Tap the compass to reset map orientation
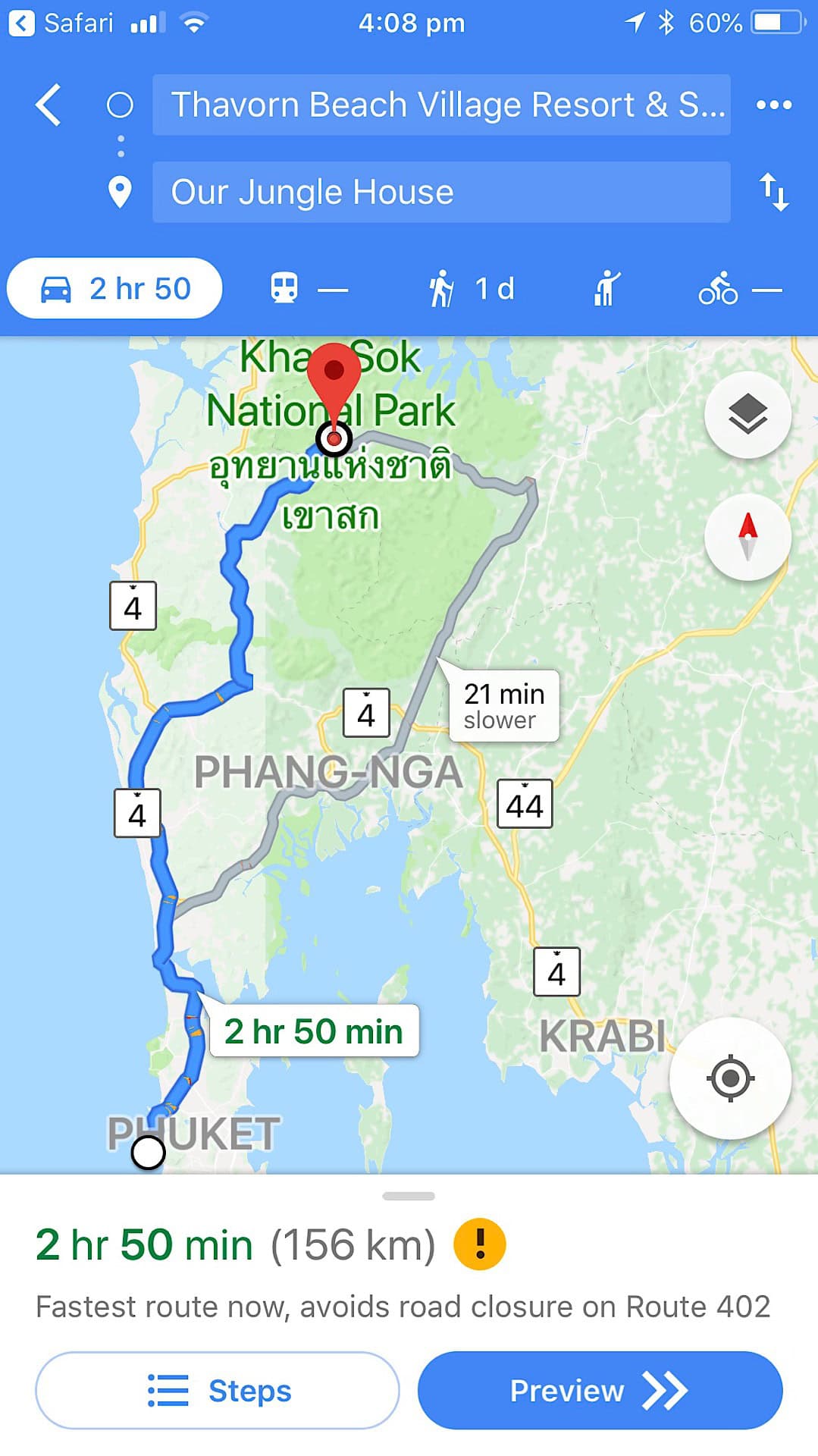The height and width of the screenshot is (1456, 818). pos(747,536)
